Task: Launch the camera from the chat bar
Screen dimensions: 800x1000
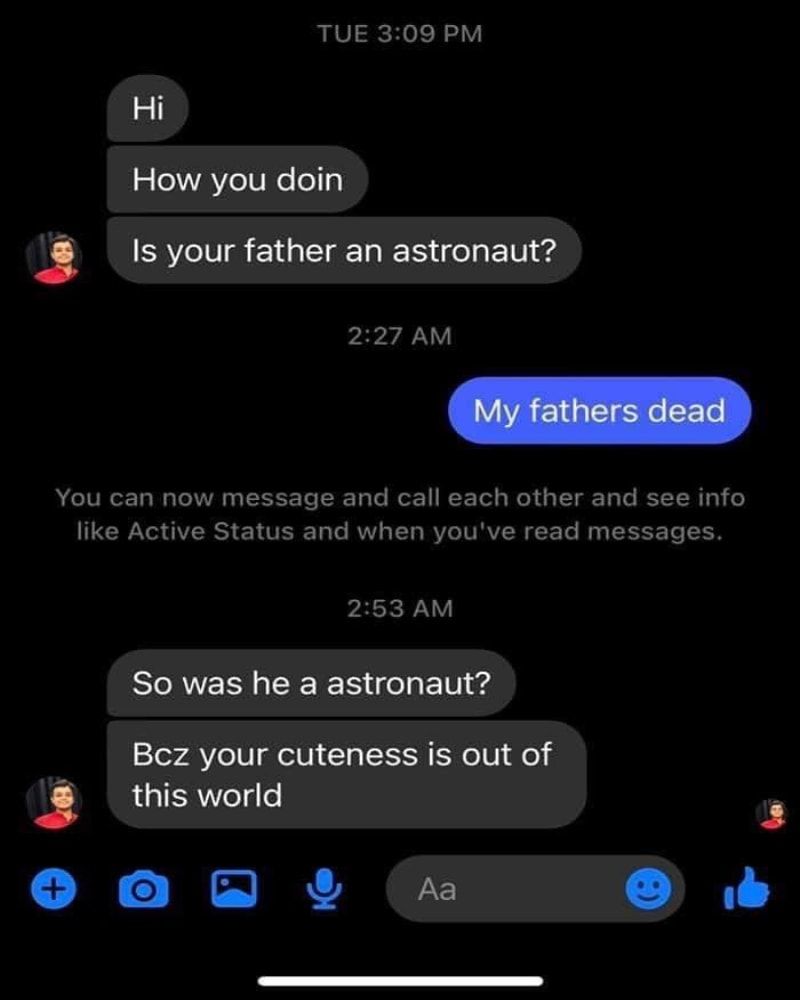Action: (144, 888)
